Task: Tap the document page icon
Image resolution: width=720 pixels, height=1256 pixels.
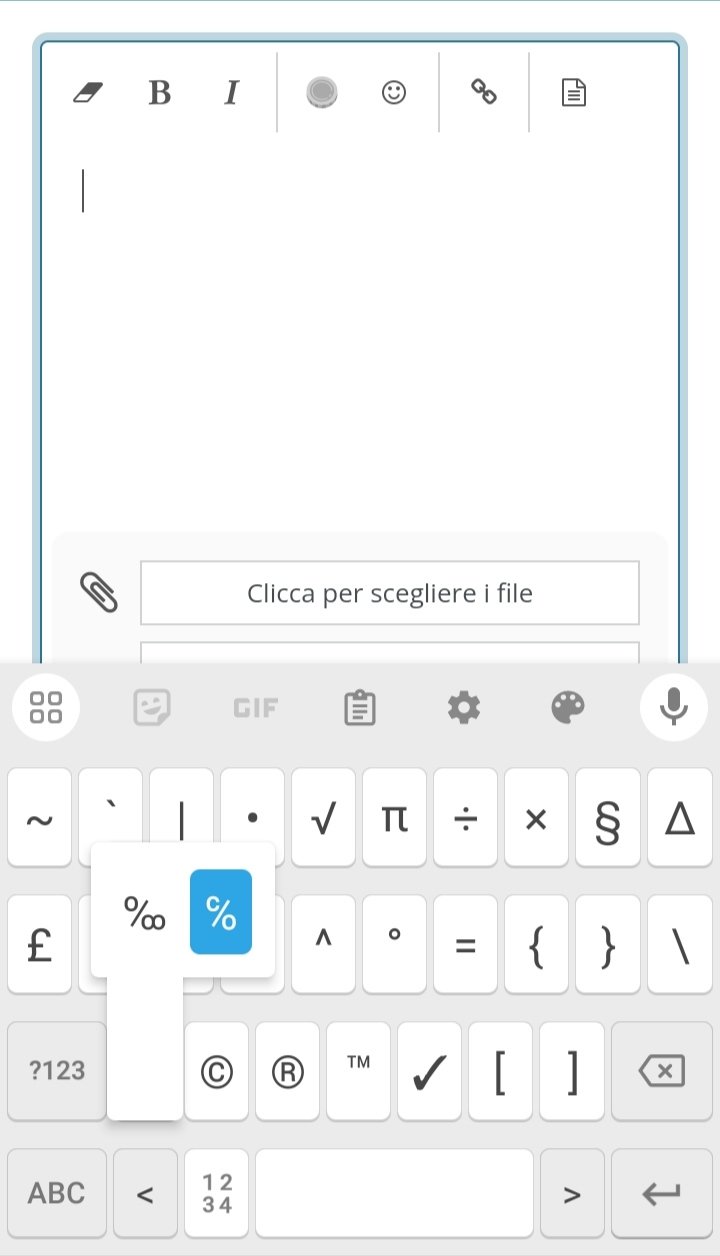Action: click(573, 93)
